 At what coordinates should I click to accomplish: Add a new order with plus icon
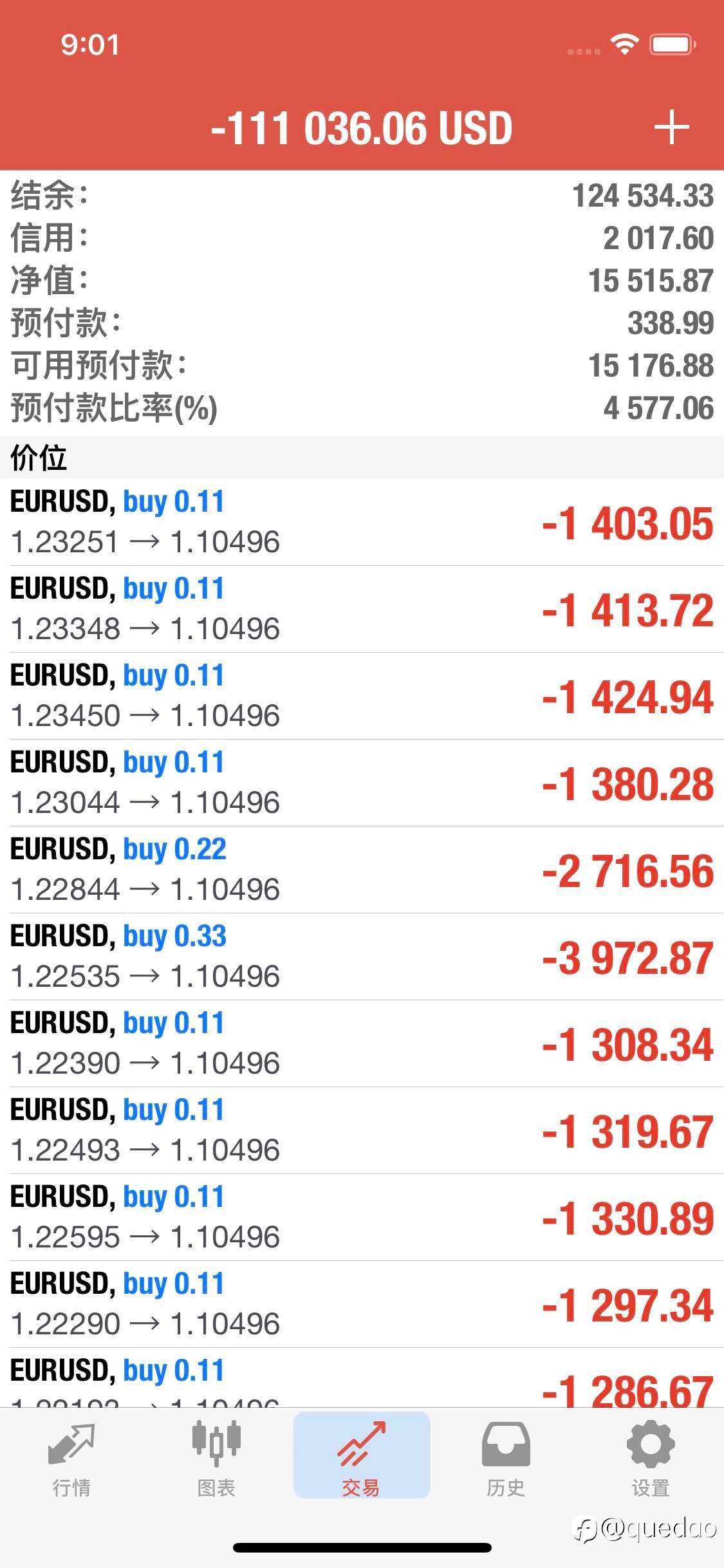pyautogui.click(x=671, y=127)
